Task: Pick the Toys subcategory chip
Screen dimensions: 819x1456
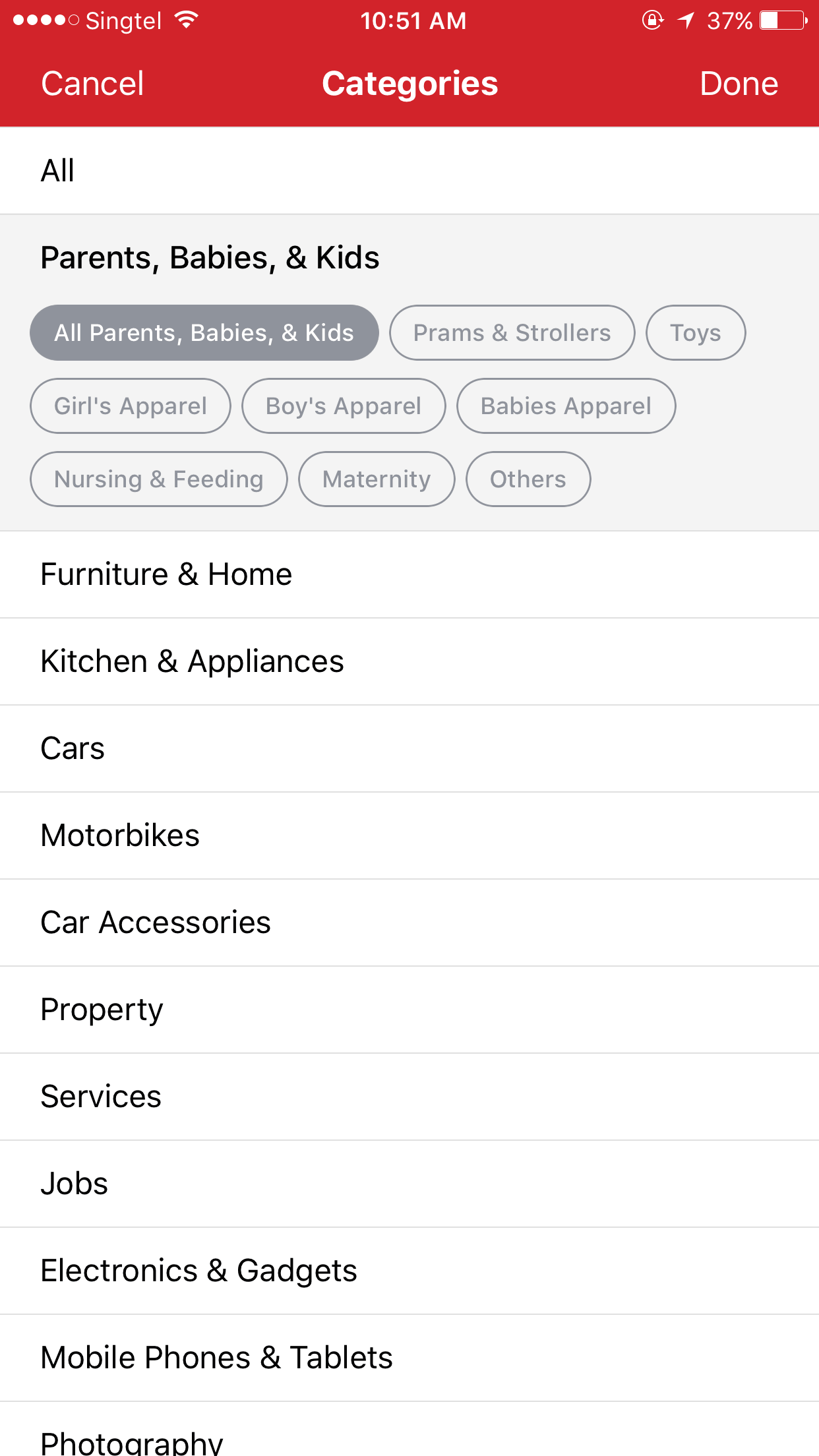Action: pyautogui.click(x=696, y=333)
